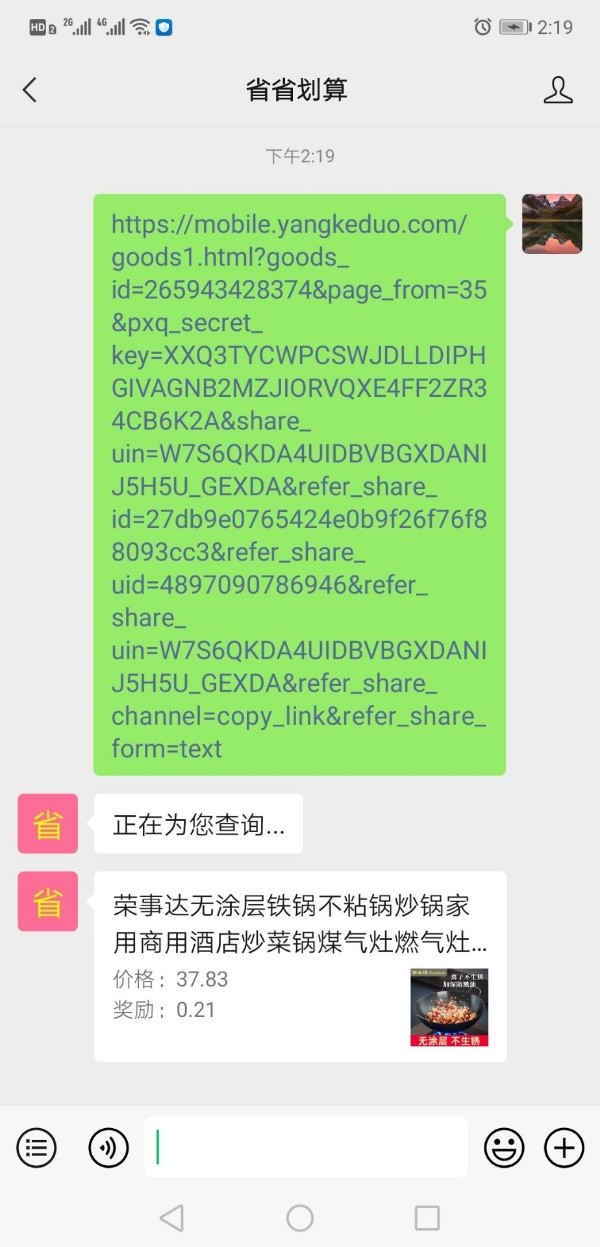
Task: Open the plus attachments panel
Action: click(x=564, y=1147)
